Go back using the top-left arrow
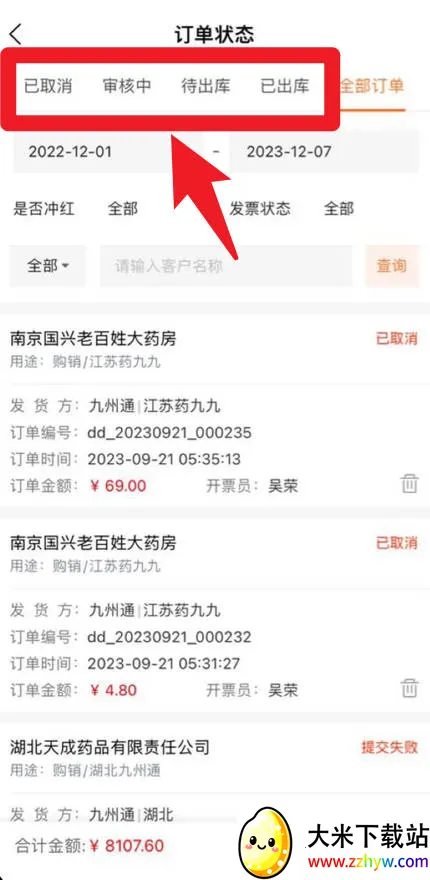430x880 pixels. click(16, 35)
